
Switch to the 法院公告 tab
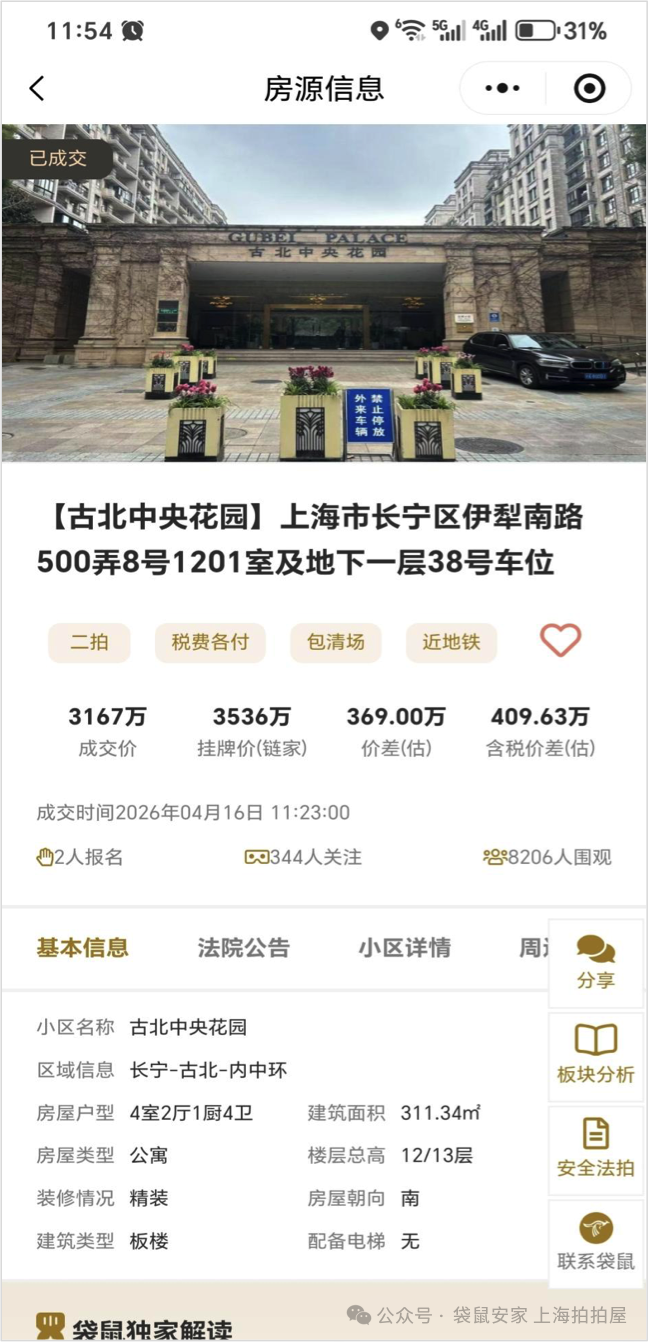(243, 947)
